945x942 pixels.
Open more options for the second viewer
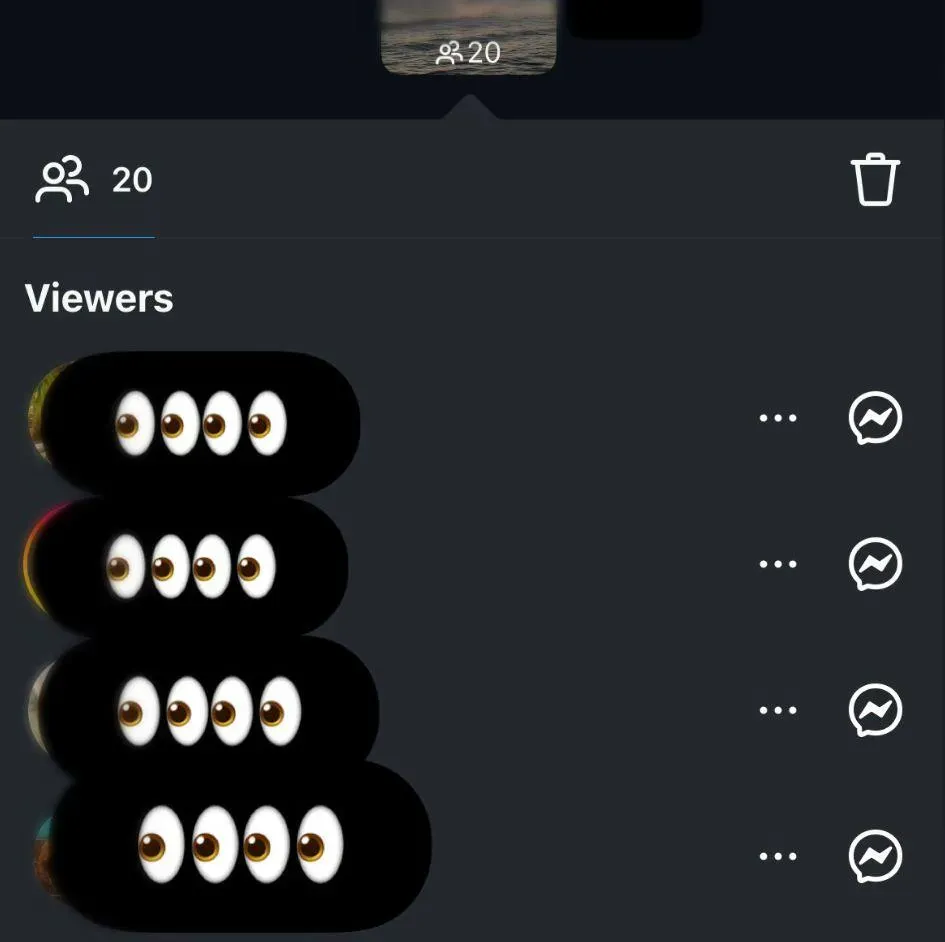click(778, 564)
